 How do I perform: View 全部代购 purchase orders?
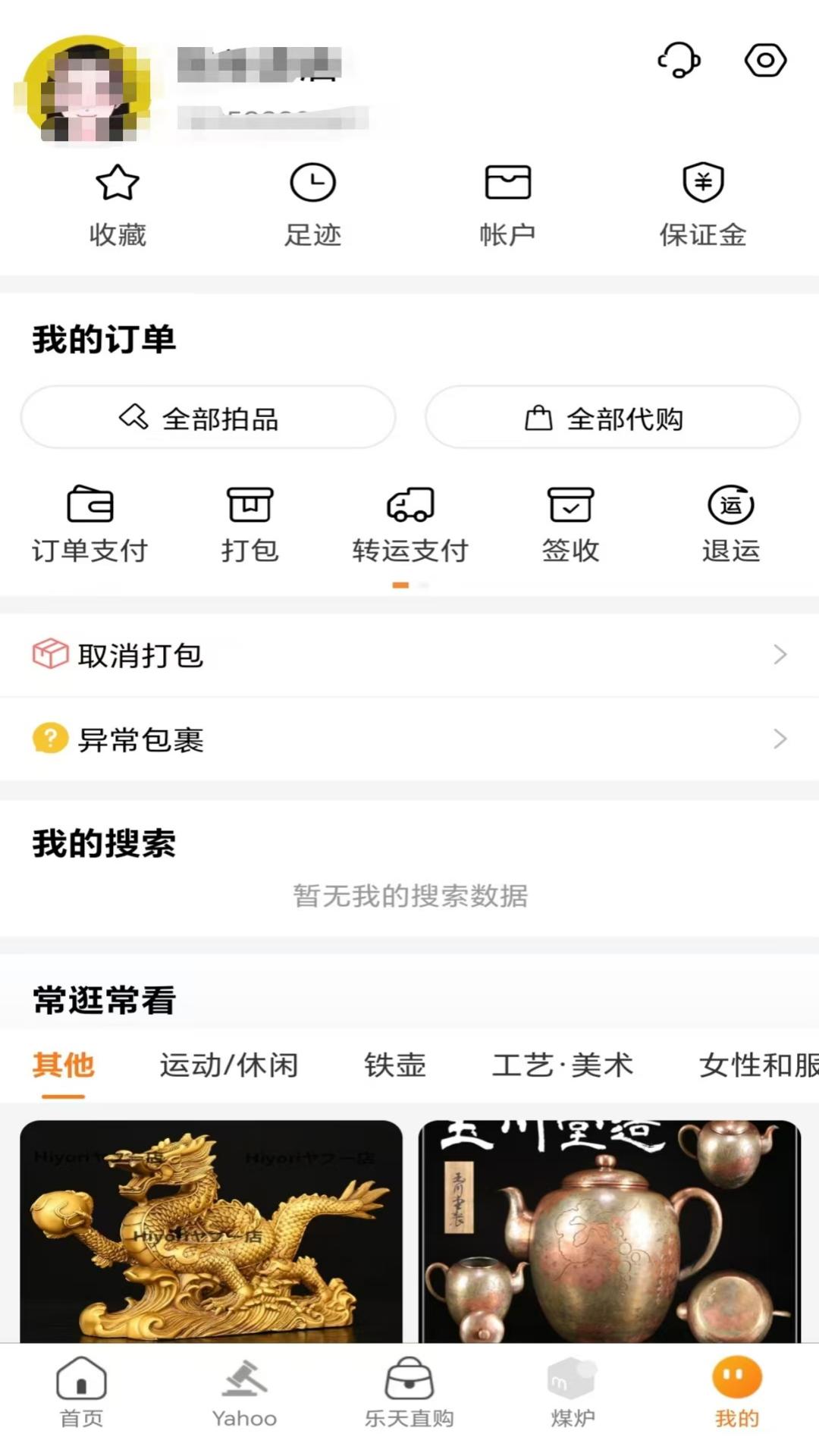tap(613, 418)
